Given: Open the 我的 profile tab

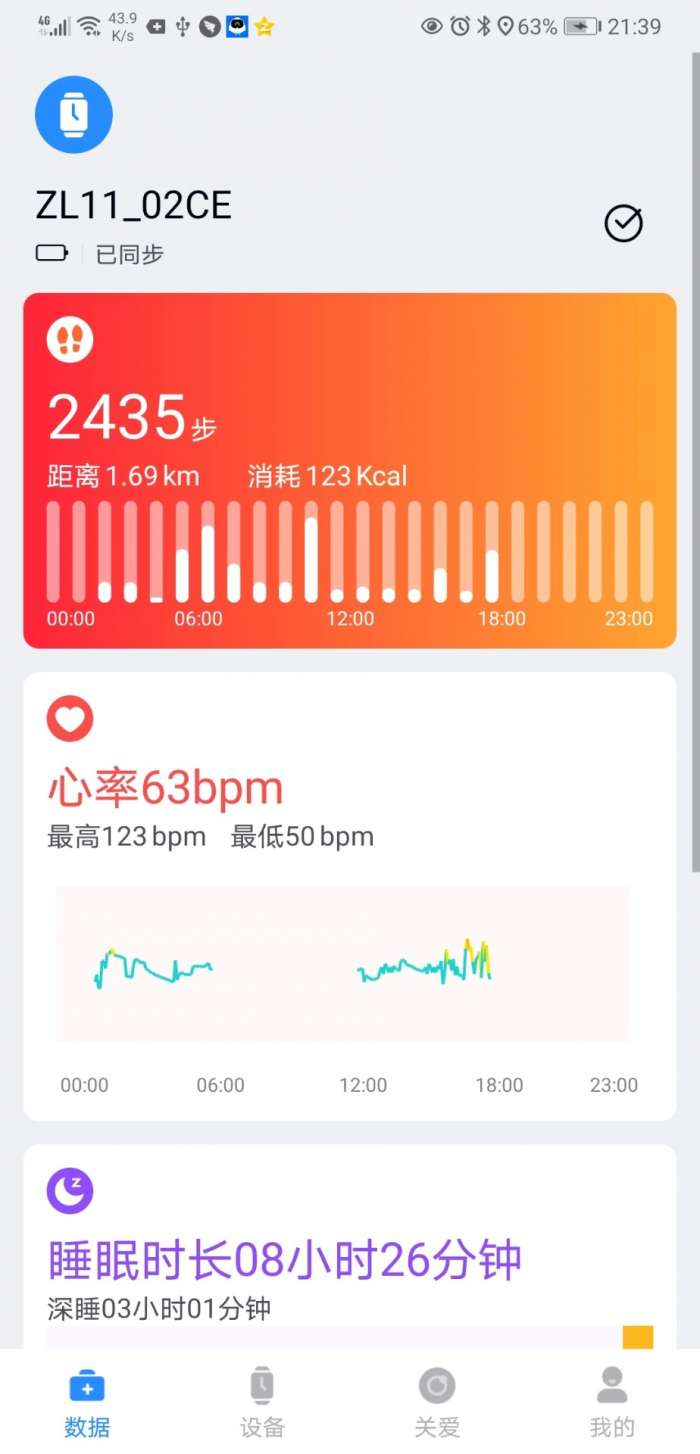Looking at the screenshot, I should point(611,1402).
